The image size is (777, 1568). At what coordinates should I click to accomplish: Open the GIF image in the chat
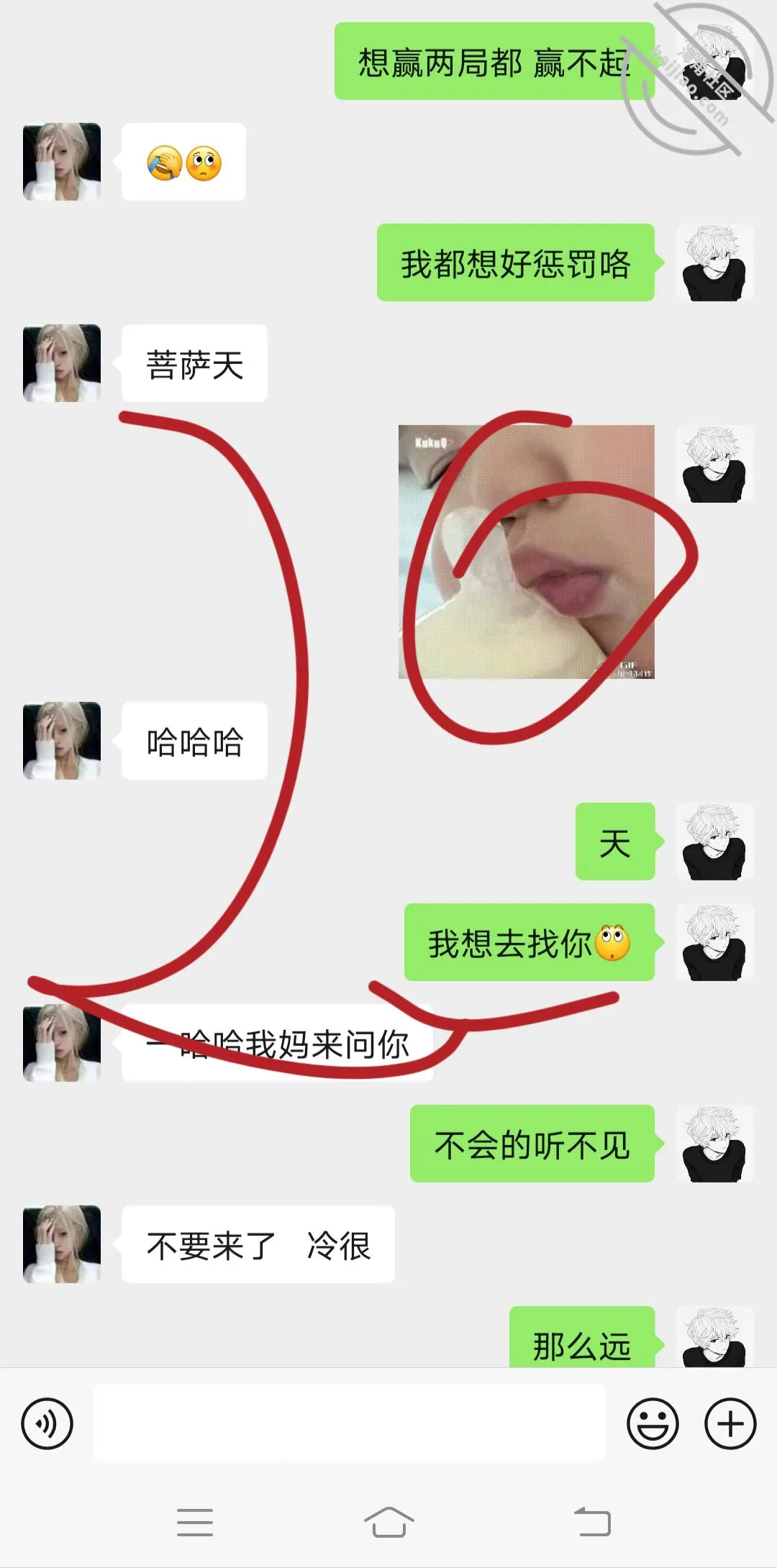click(527, 552)
